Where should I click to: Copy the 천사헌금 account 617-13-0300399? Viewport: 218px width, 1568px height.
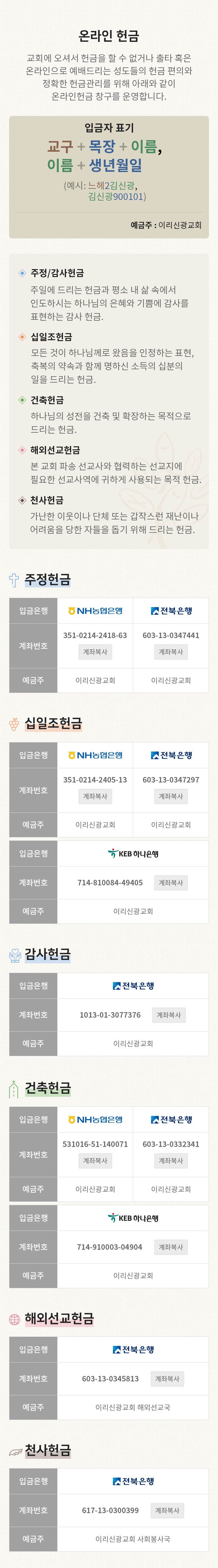[167, 1510]
